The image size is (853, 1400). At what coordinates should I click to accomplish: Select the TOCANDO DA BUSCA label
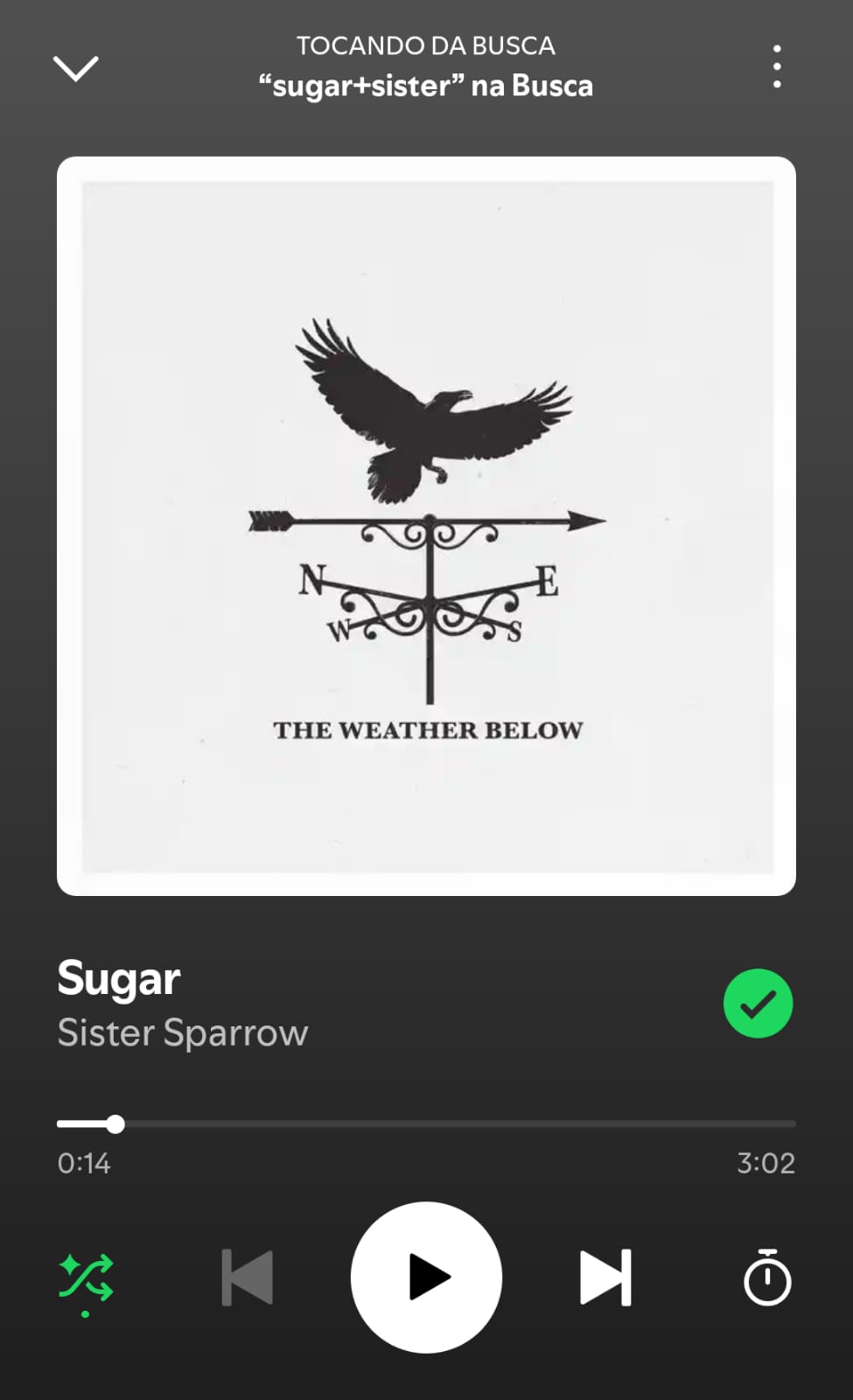click(426, 45)
